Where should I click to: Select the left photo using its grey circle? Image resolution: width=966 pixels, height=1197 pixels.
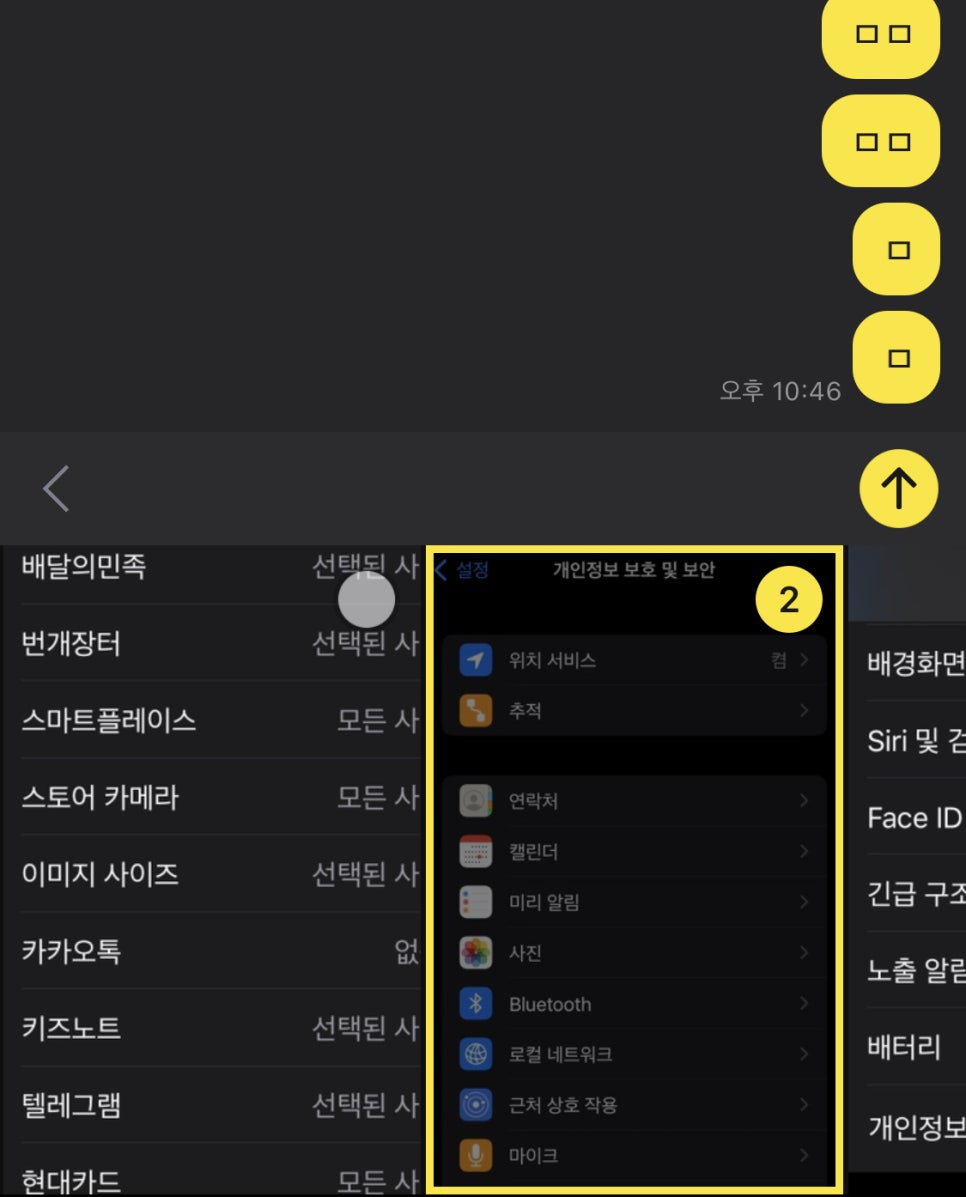click(x=367, y=600)
